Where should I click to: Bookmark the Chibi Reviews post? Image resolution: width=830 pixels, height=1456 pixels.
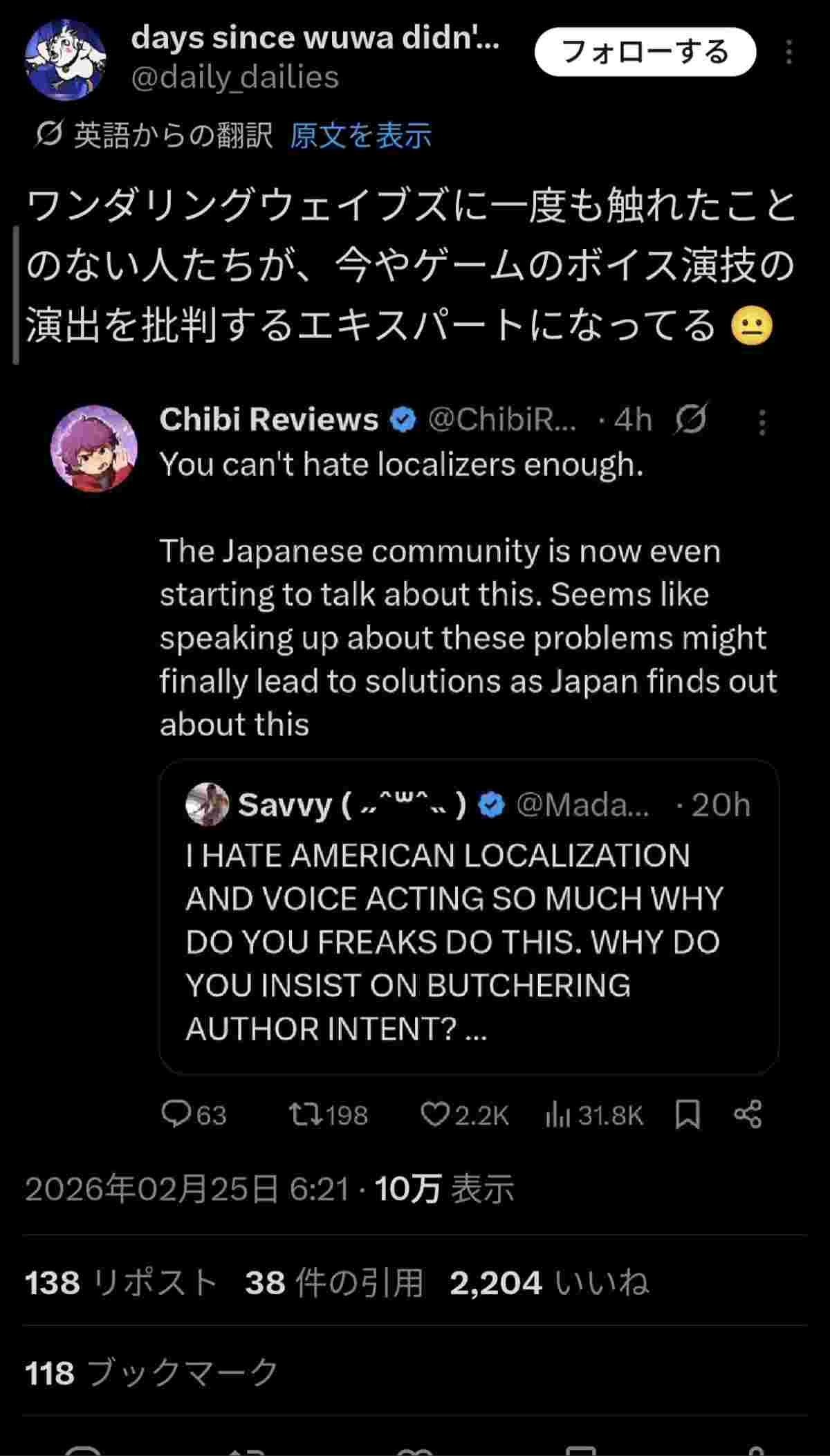(x=688, y=1114)
